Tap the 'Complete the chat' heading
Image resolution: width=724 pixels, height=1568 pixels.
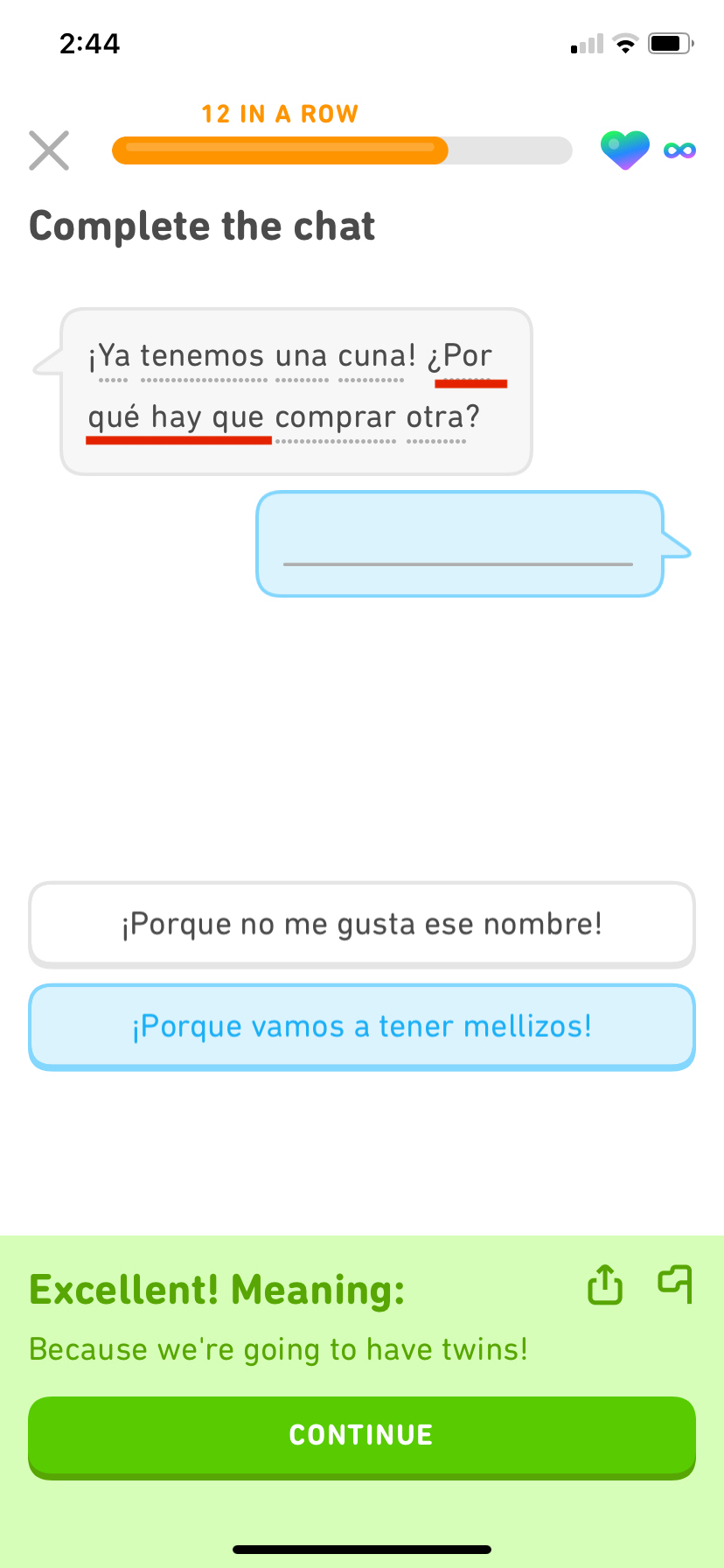(x=202, y=226)
